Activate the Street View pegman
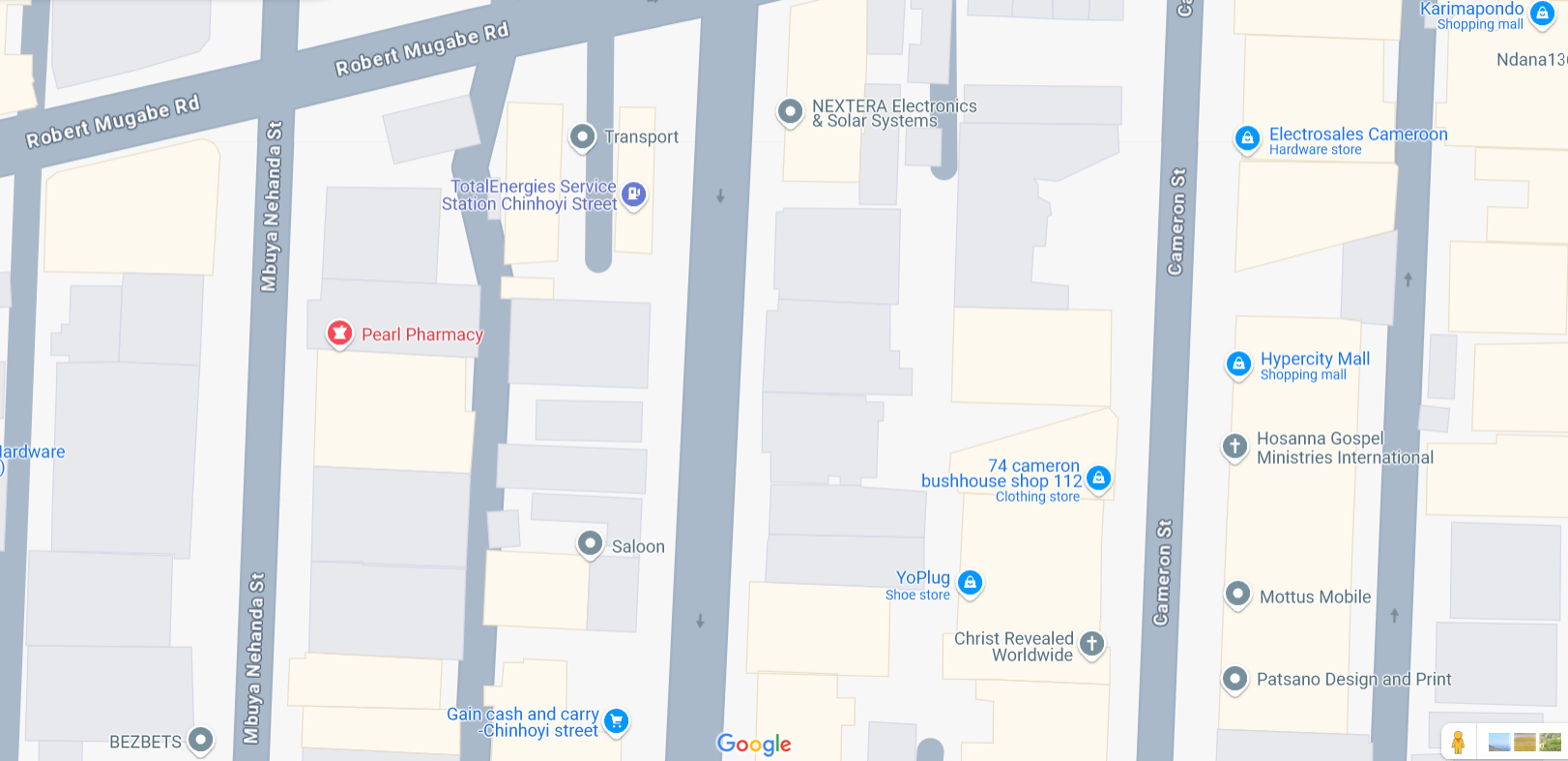 (x=1458, y=742)
